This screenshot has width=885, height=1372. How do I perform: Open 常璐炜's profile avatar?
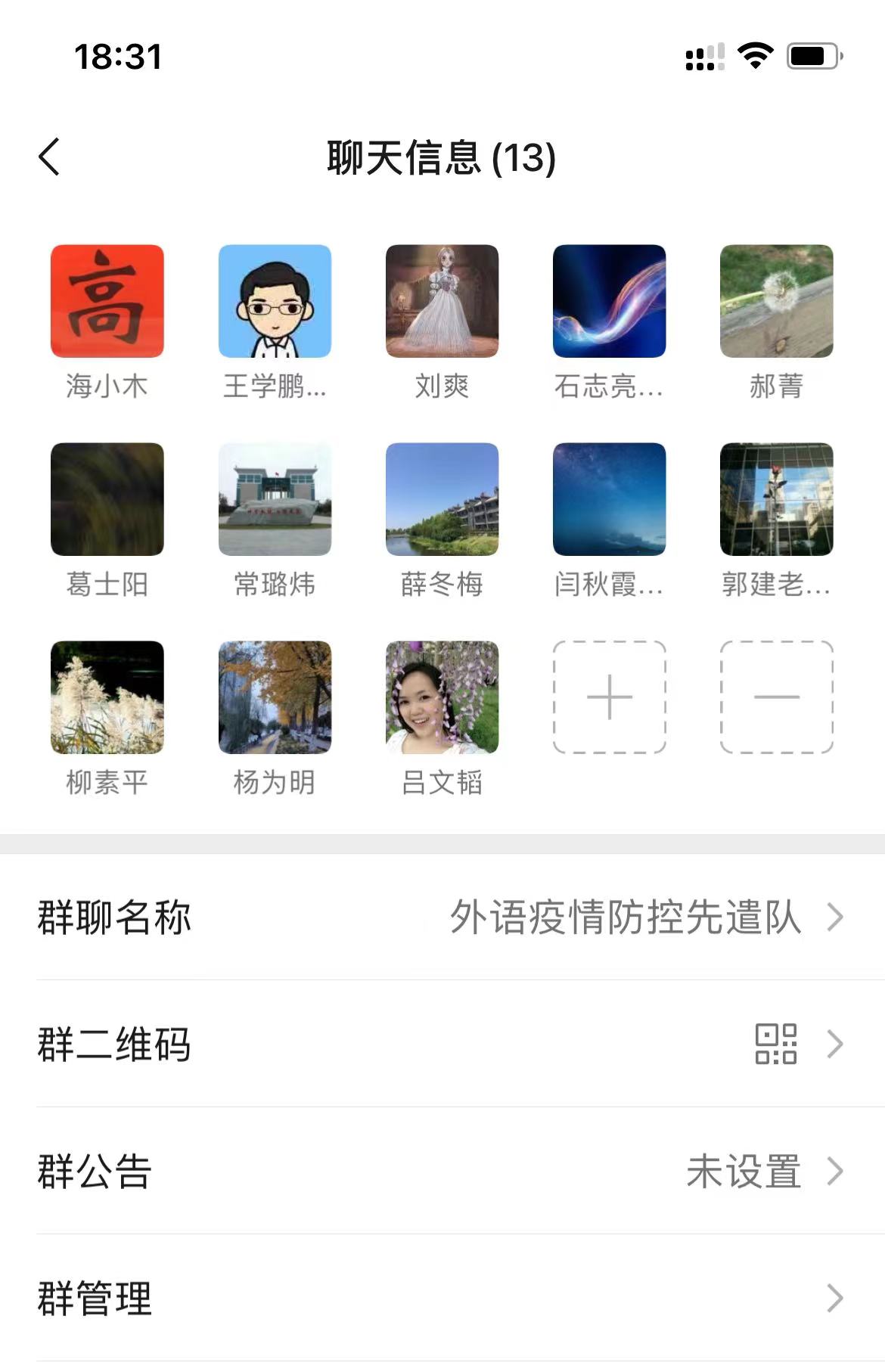click(275, 499)
